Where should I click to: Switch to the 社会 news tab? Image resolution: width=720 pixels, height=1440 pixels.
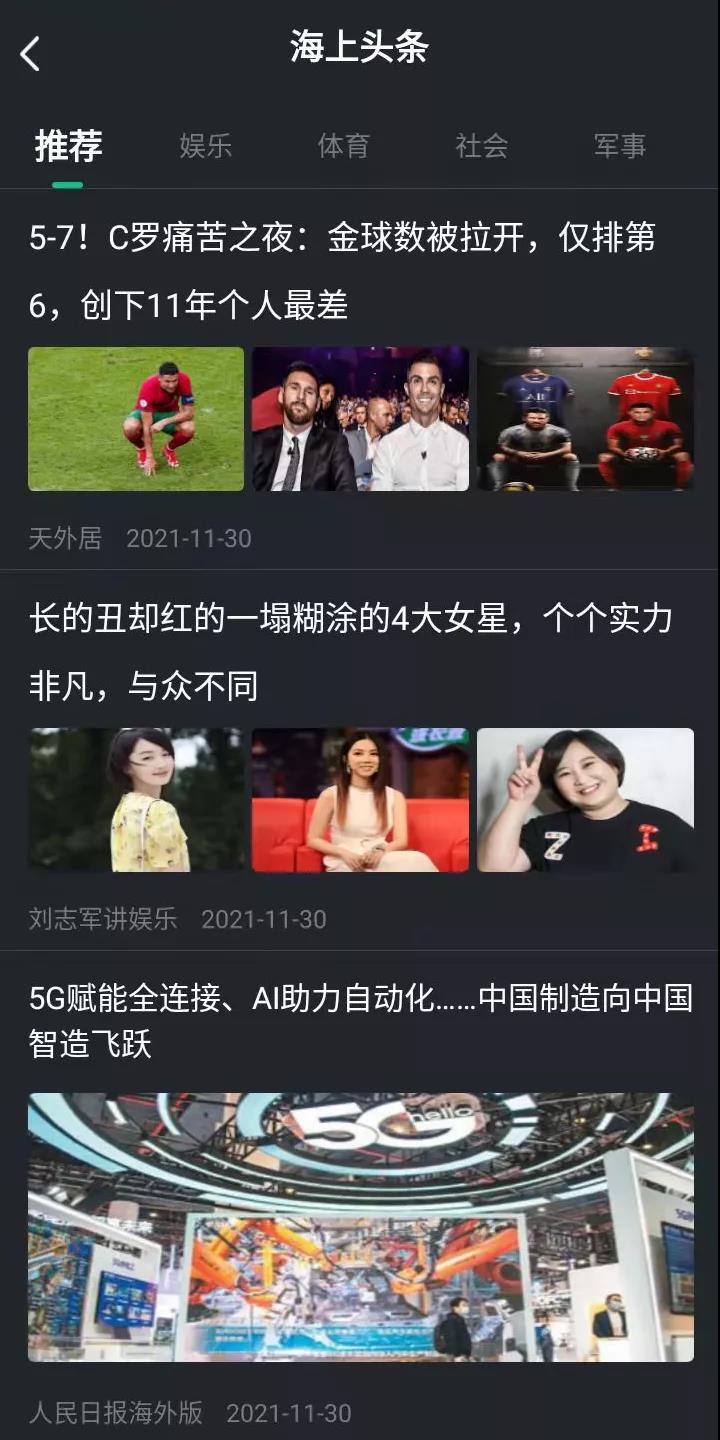click(x=482, y=146)
